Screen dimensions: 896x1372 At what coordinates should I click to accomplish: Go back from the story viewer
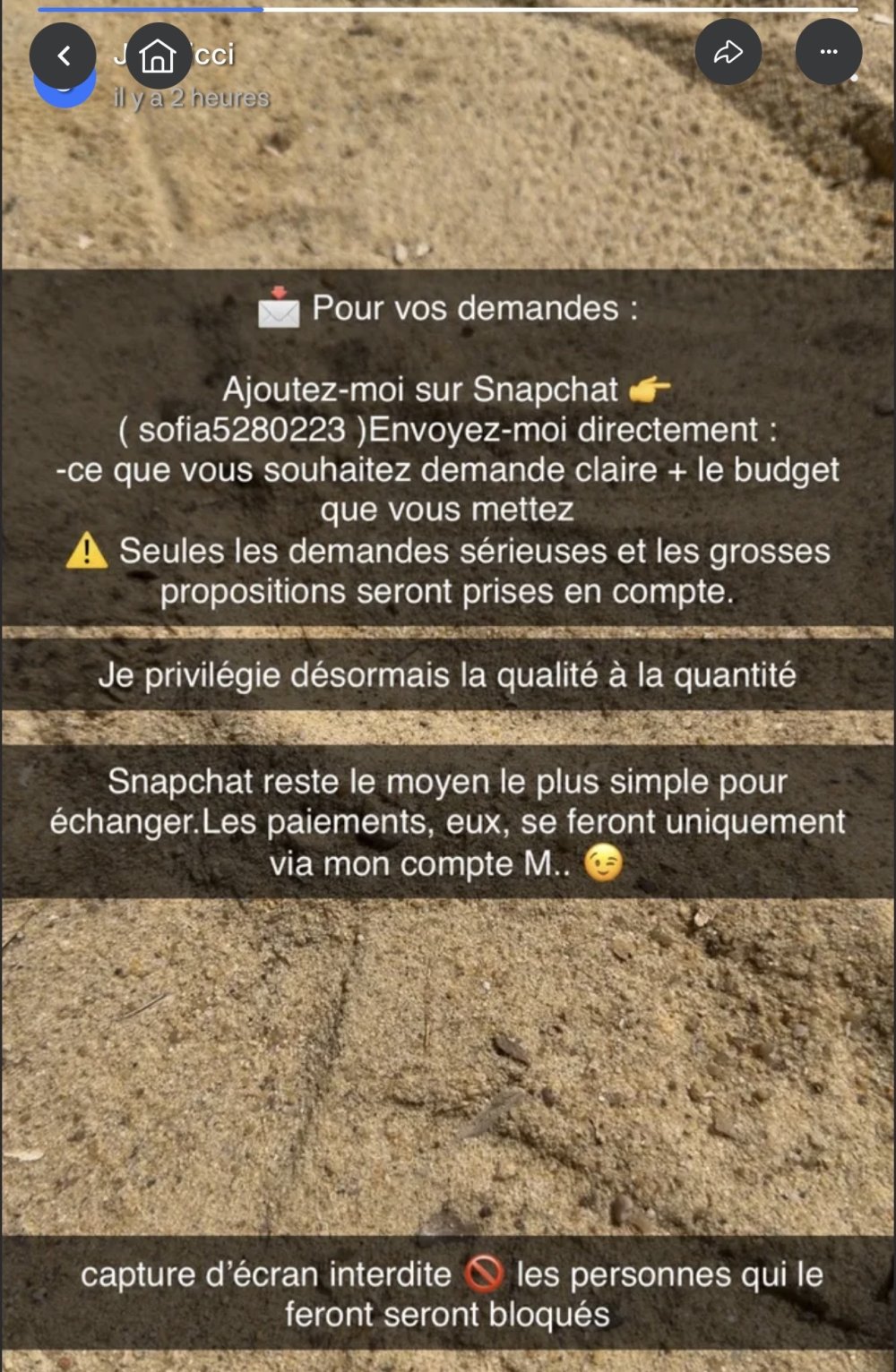click(63, 56)
